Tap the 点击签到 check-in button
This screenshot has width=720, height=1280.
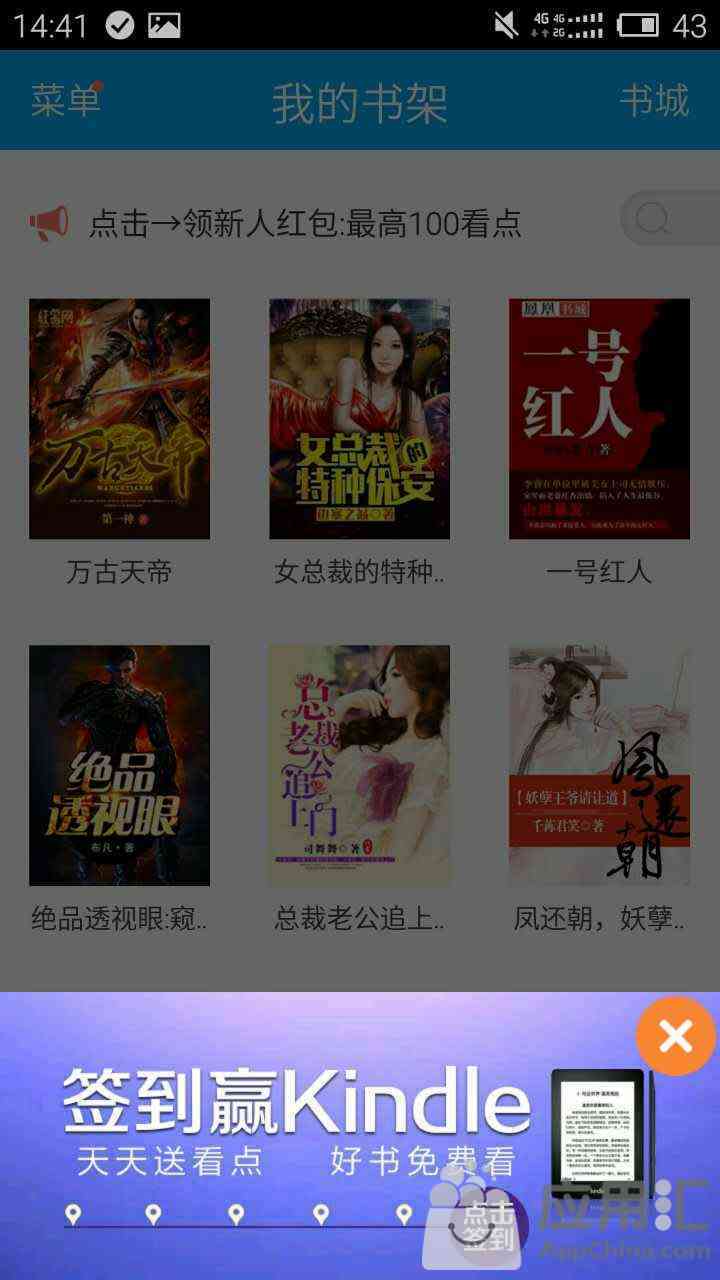[488, 1227]
